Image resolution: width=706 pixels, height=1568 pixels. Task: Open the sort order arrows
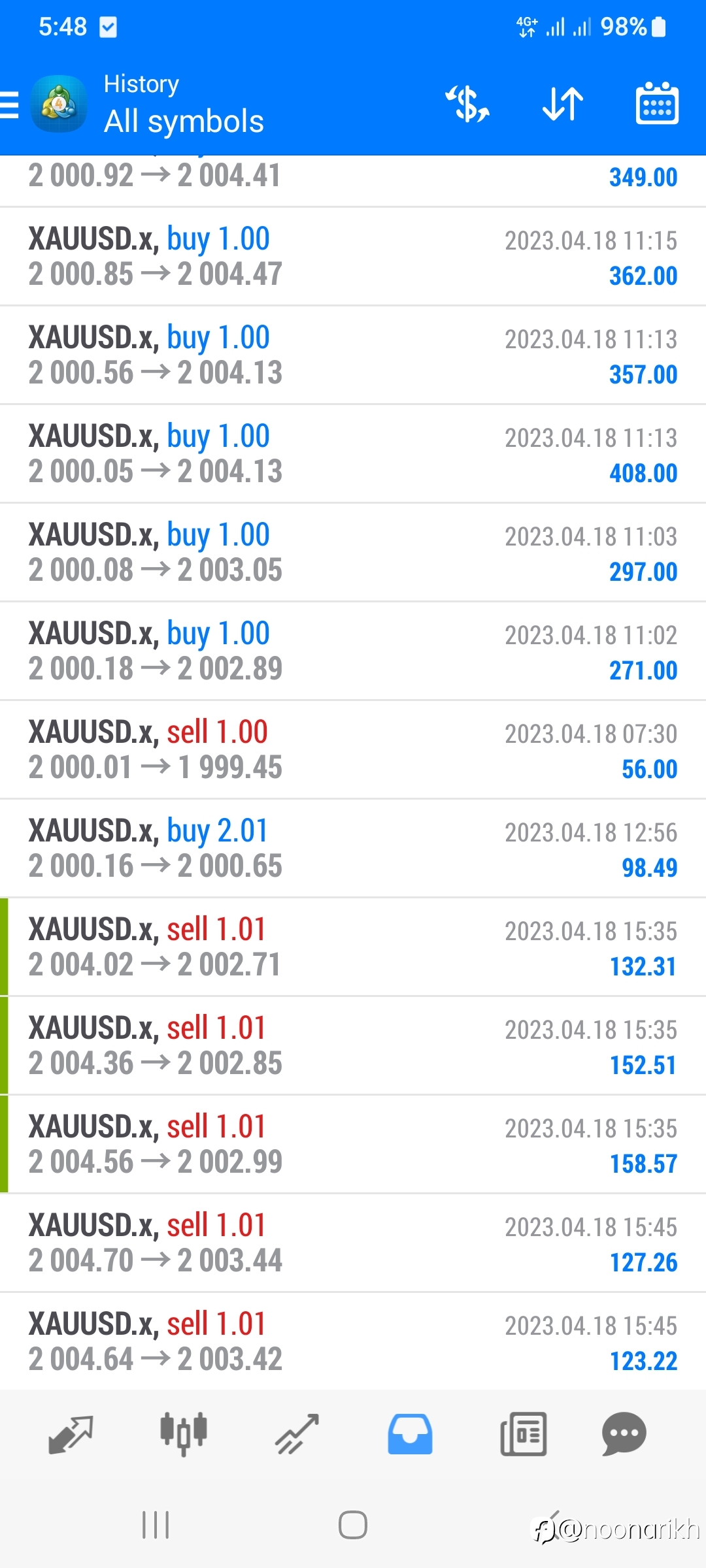563,104
